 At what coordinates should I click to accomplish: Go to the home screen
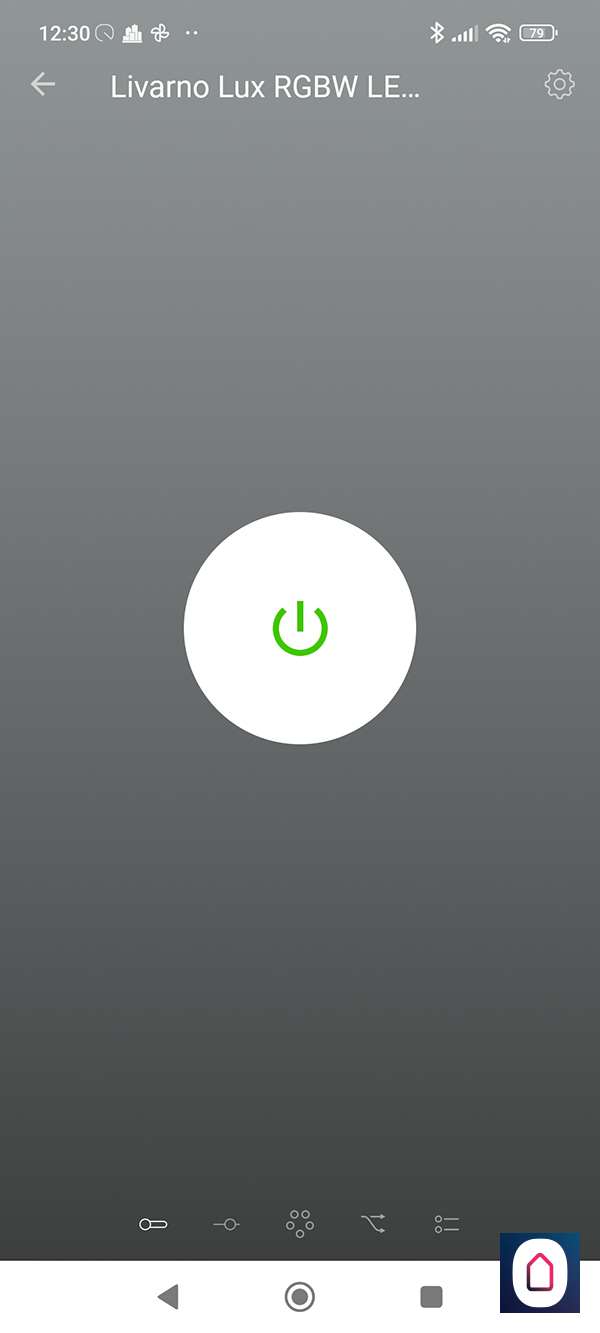[300, 1297]
